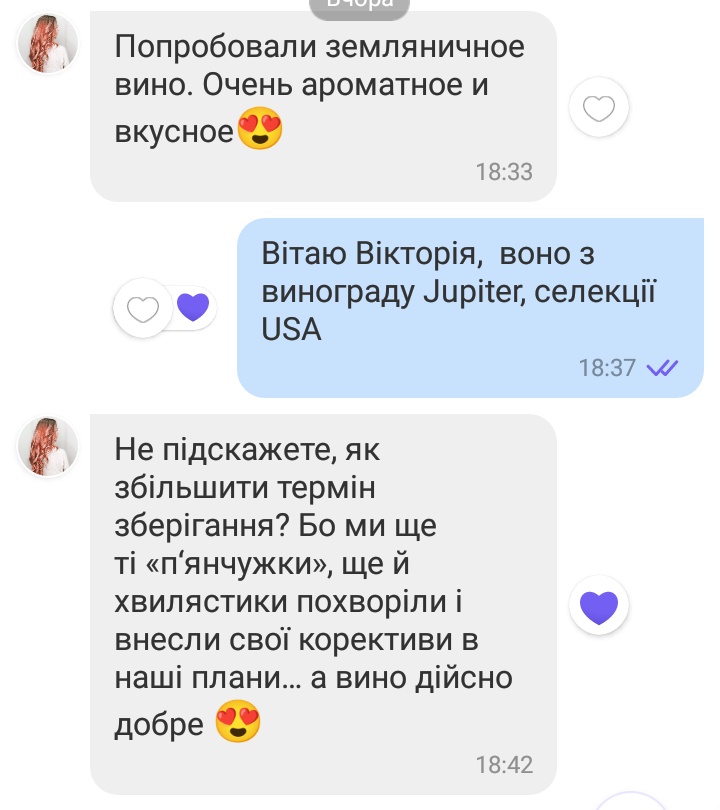The height and width of the screenshot is (810, 720).
Task: Open sender's avatar next to the 18:33 message
Action: tap(47, 45)
